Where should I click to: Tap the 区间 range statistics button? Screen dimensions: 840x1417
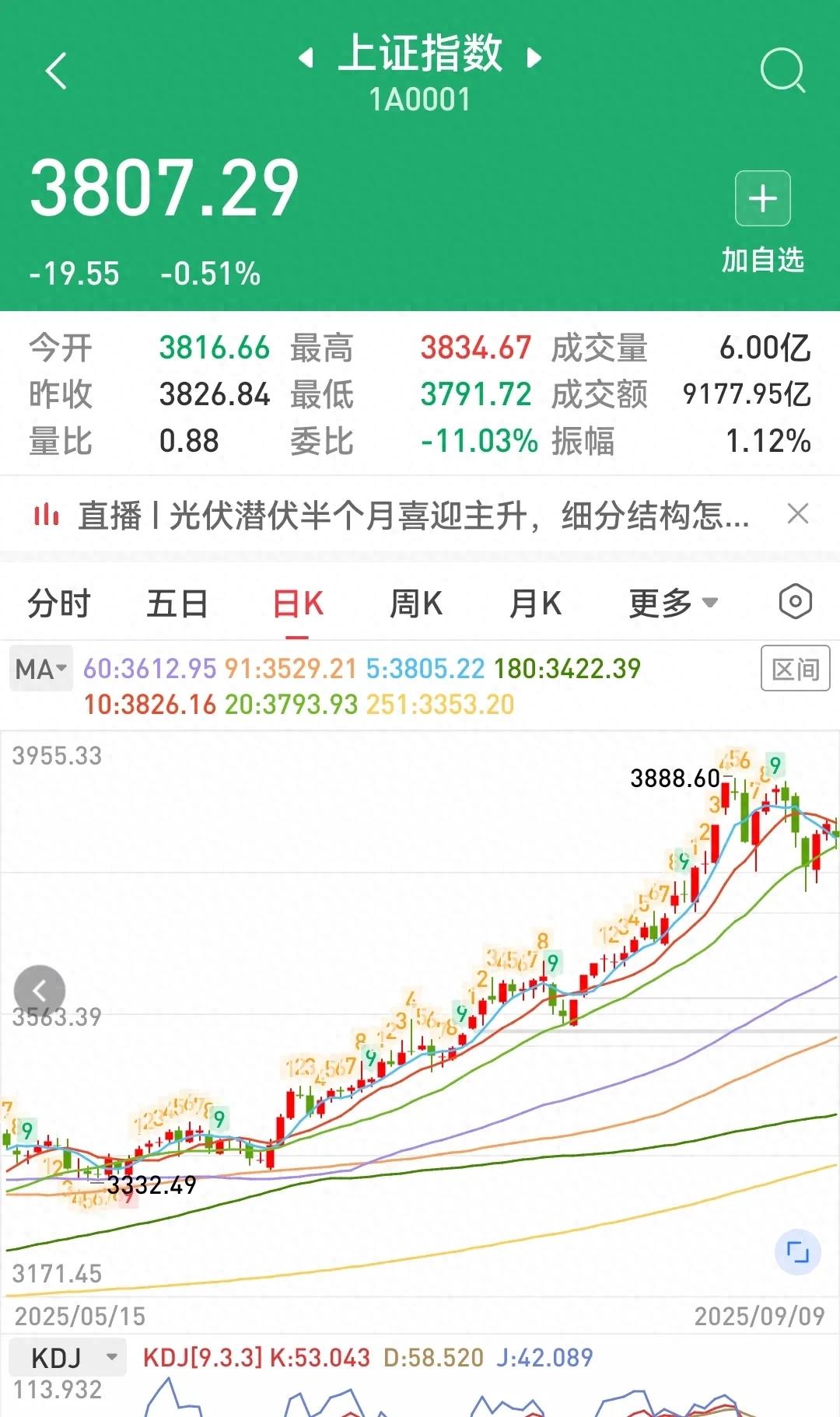795,669
